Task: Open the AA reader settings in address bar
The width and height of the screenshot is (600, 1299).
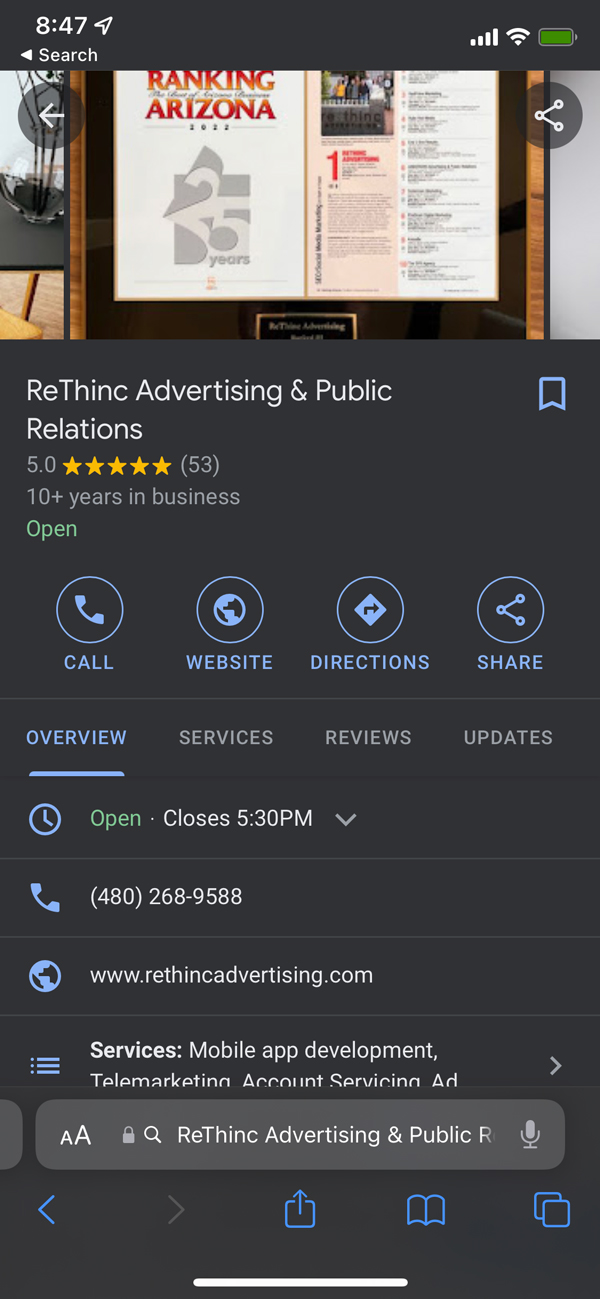Action: [75, 1135]
